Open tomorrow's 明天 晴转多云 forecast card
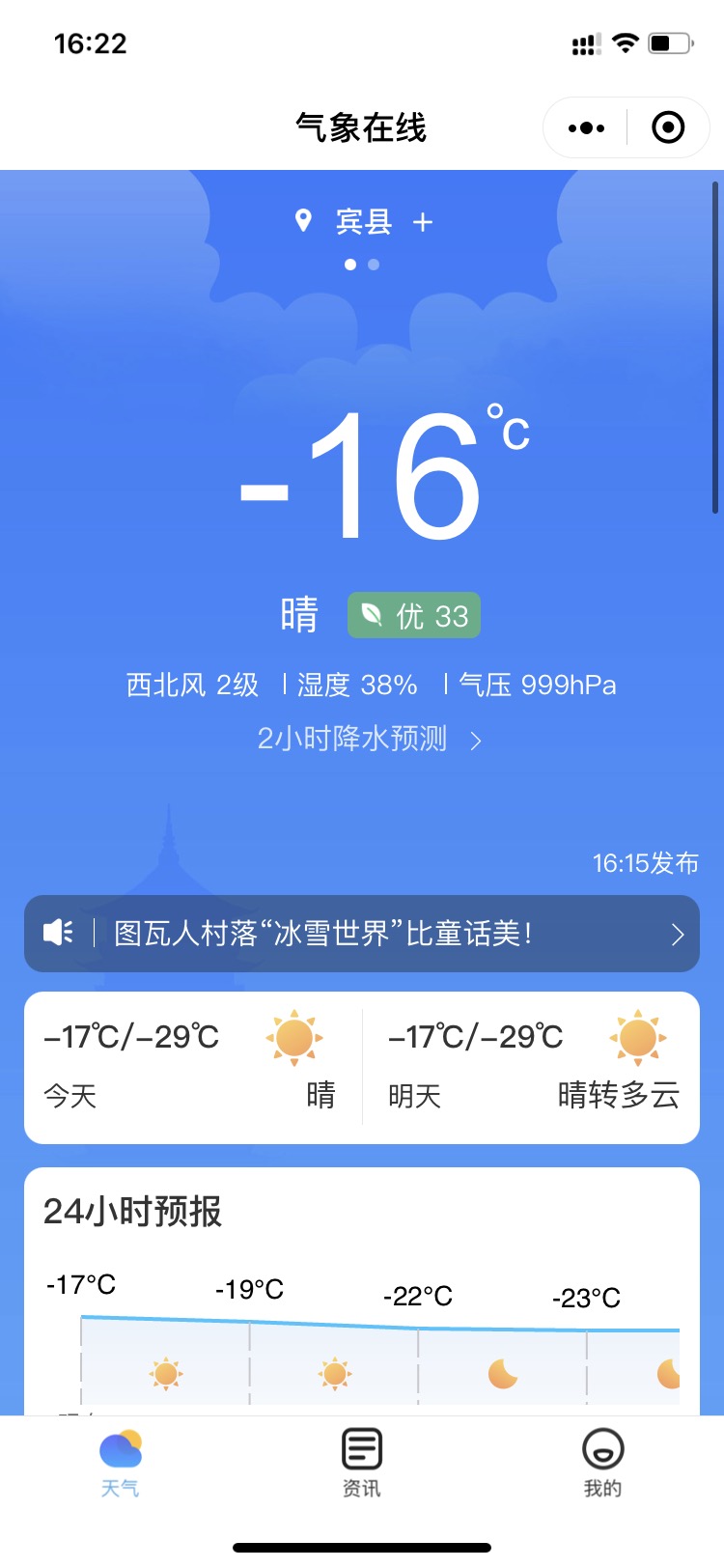 pos(532,1067)
